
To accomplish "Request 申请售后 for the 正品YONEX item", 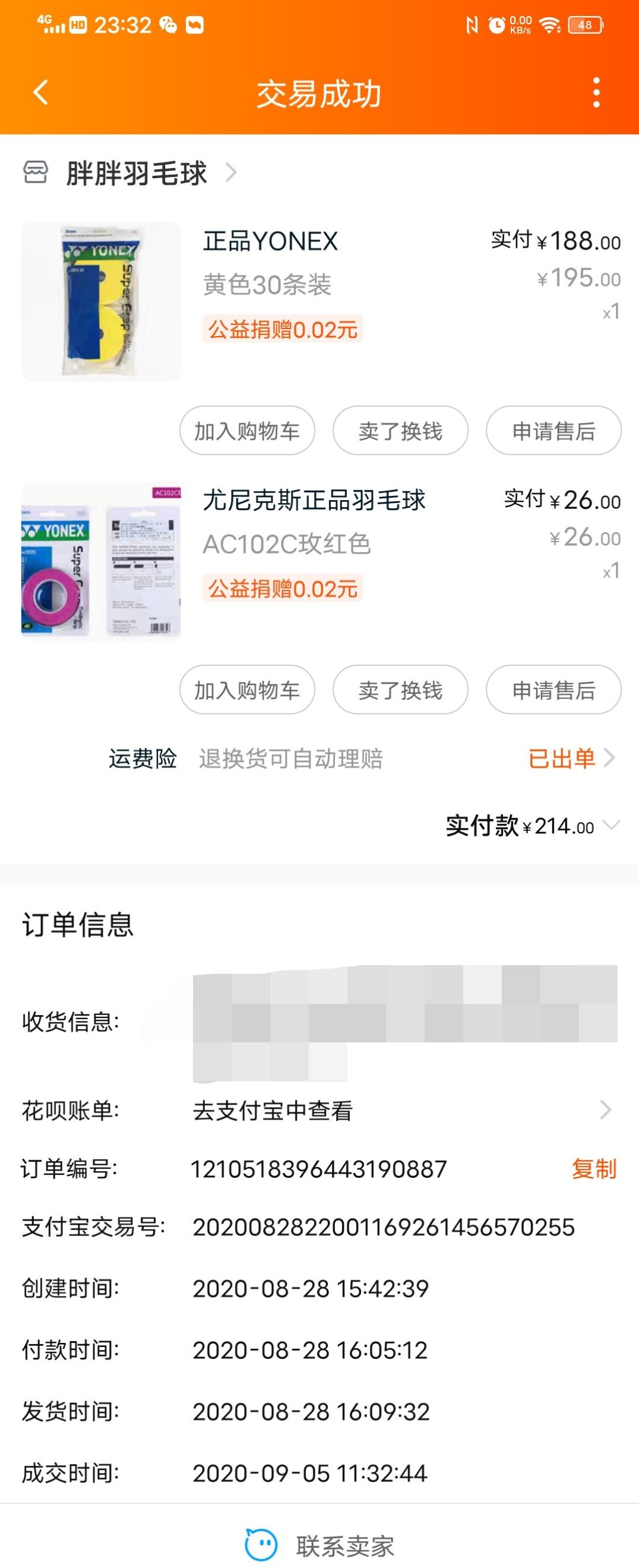I will tap(553, 431).
